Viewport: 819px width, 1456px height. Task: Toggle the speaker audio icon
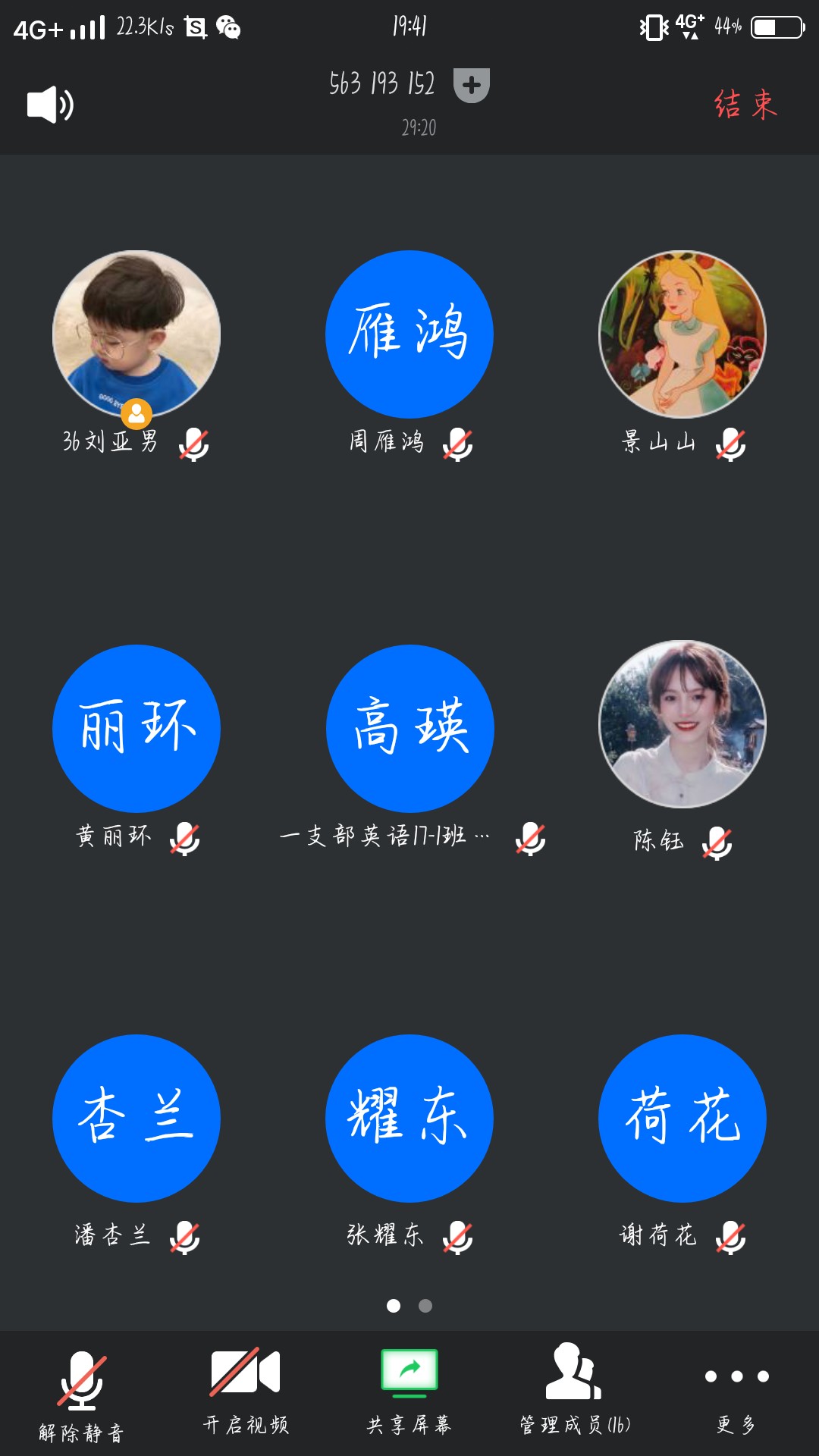click(x=50, y=105)
